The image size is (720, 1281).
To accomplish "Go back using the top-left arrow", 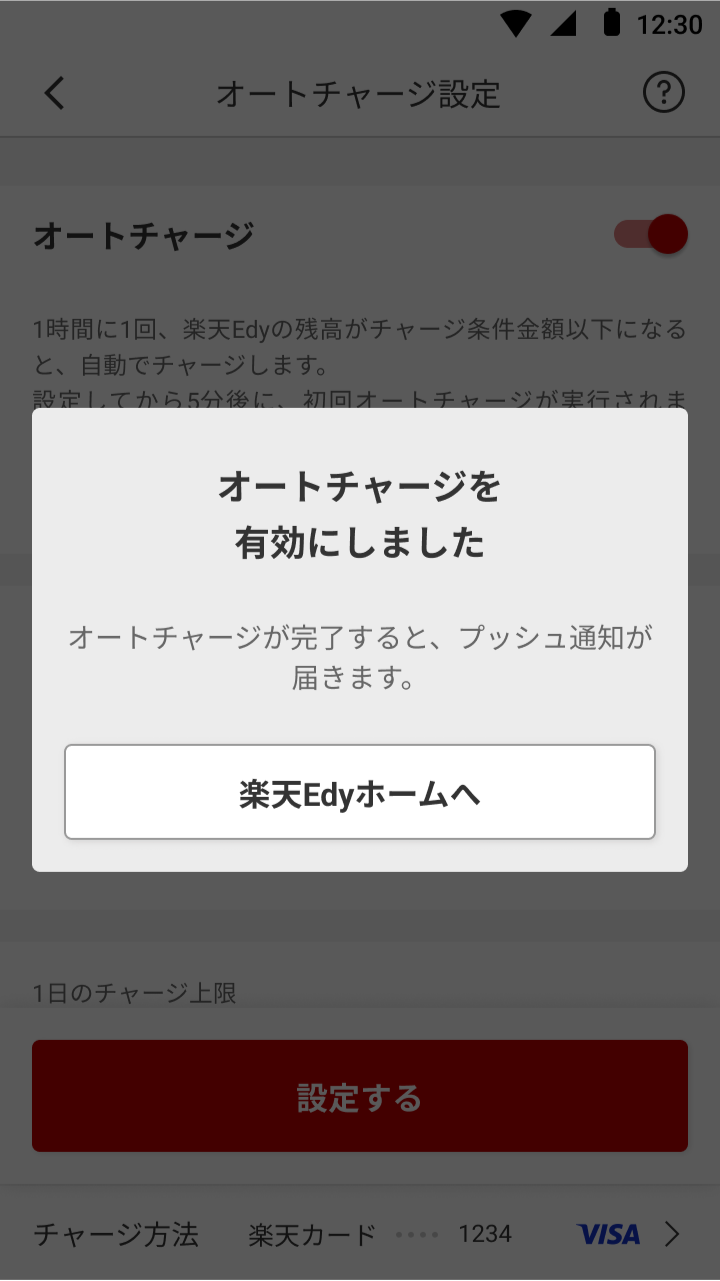I will point(55,93).
